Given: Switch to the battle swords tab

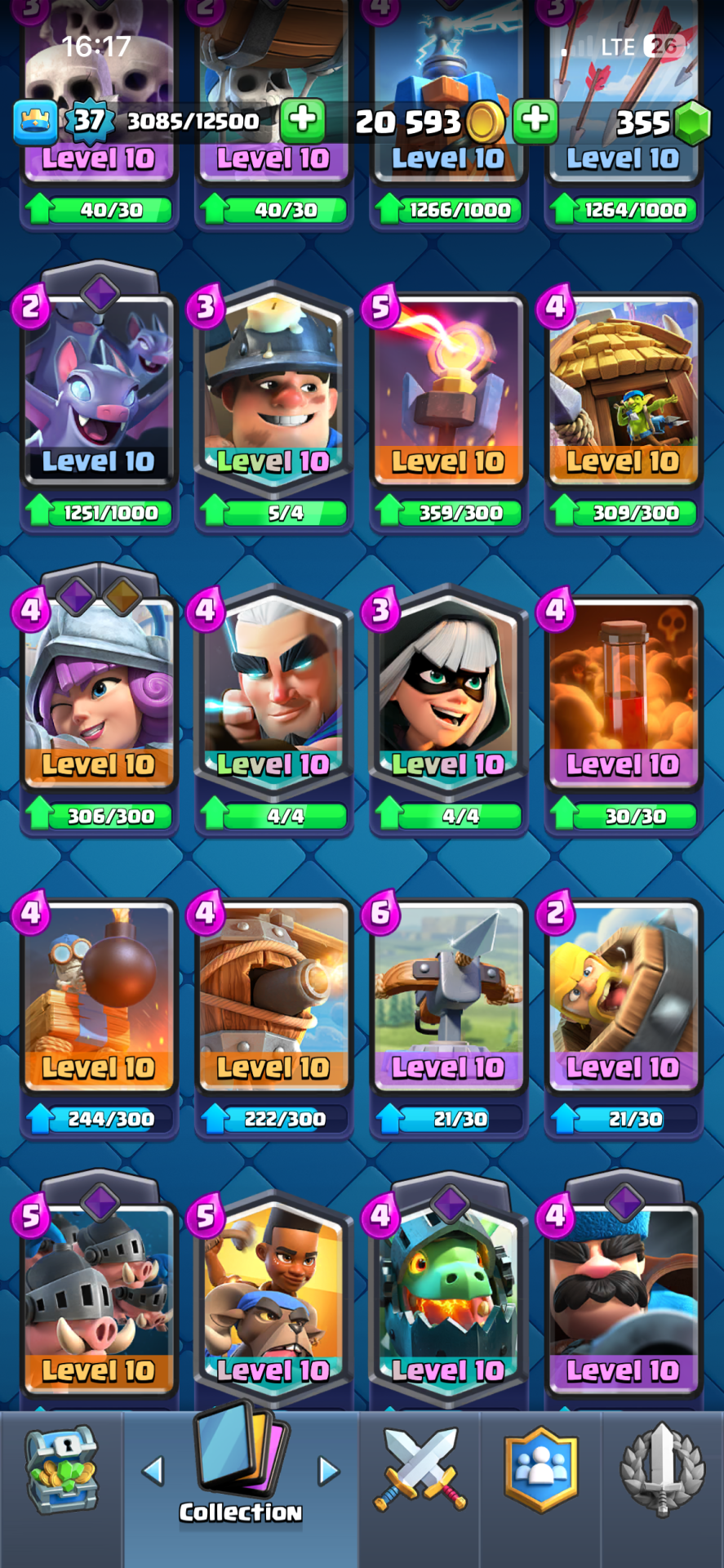Looking at the screenshot, I should click(x=420, y=1470).
